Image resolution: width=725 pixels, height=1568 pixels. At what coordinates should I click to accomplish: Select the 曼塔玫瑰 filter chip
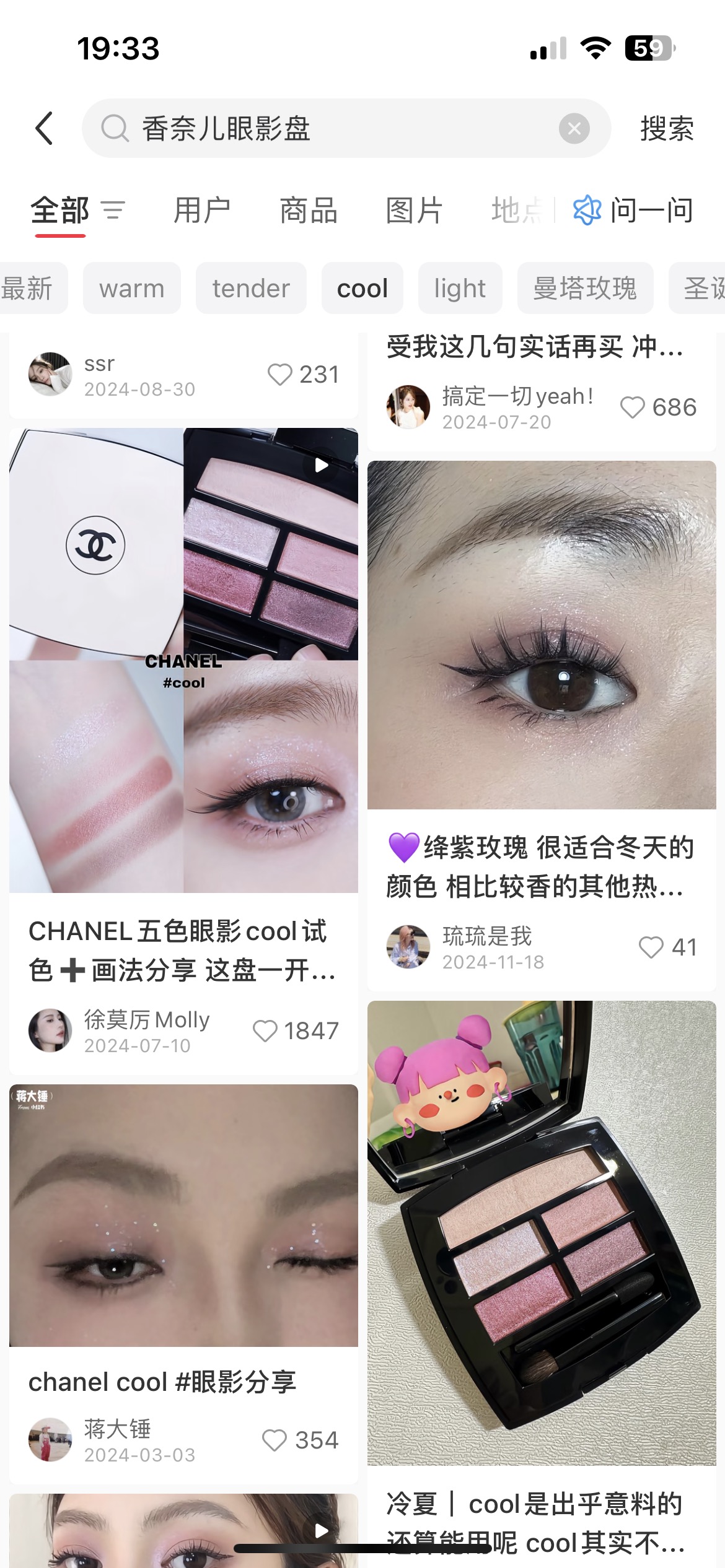(x=585, y=289)
